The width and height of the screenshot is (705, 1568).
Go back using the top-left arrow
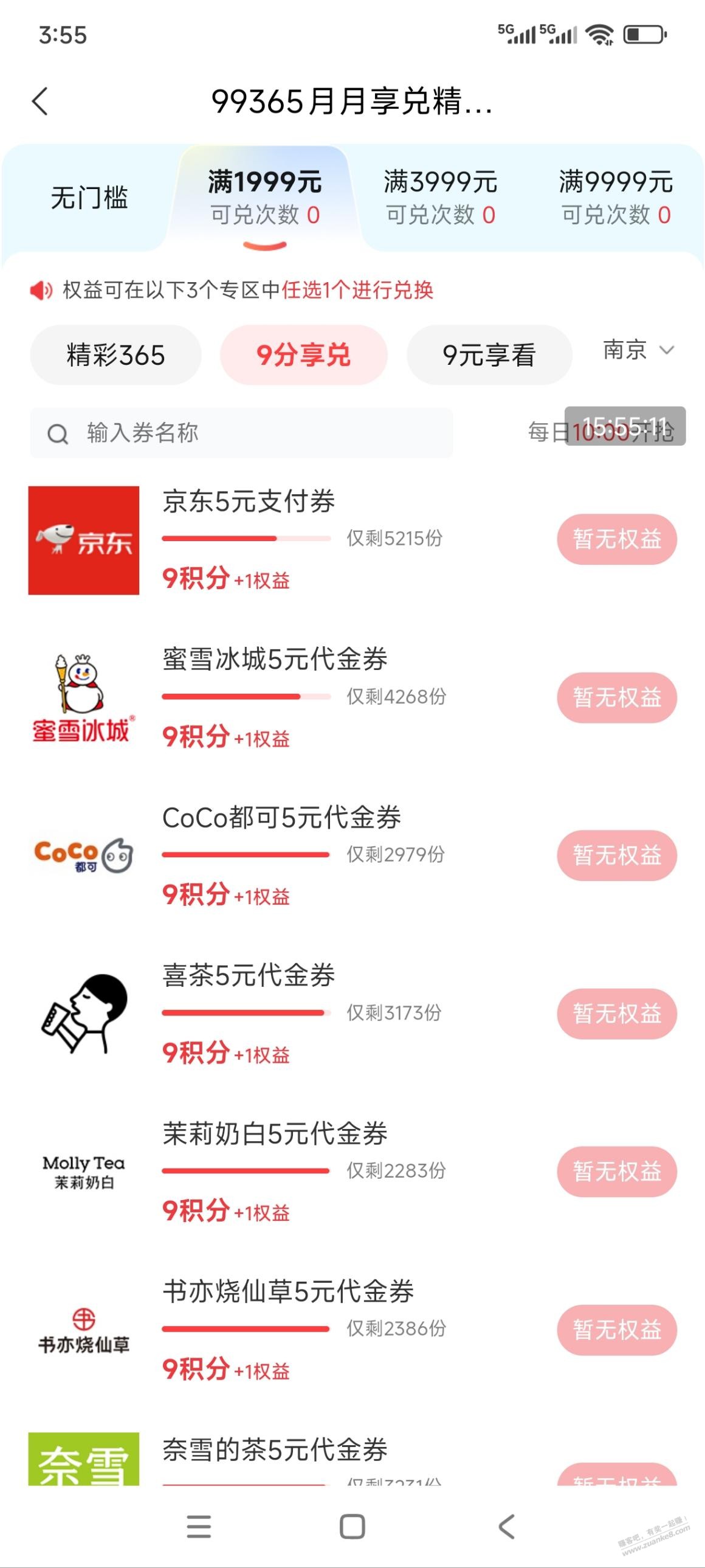tap(40, 101)
